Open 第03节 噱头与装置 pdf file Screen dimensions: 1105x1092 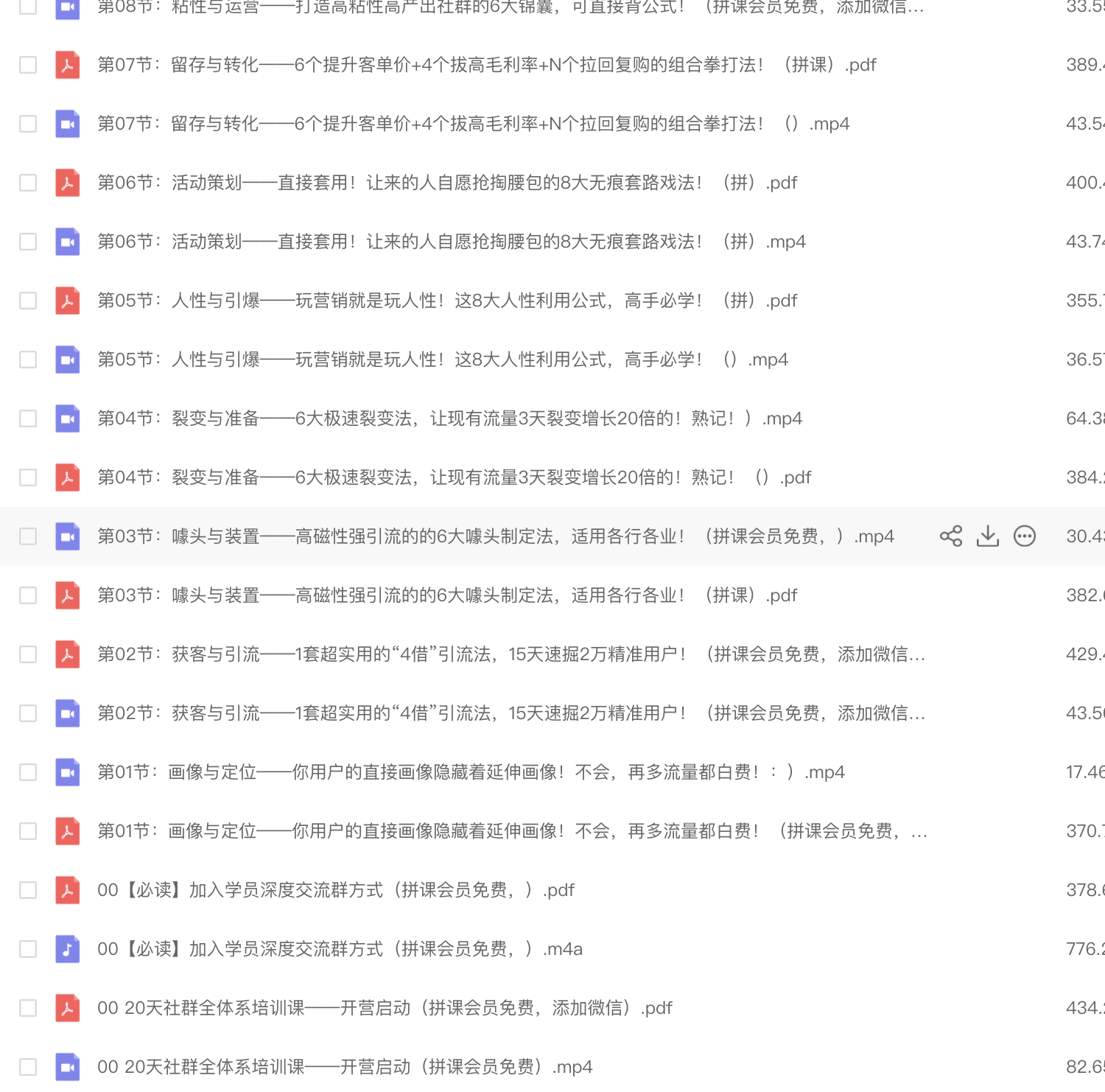coord(447,595)
